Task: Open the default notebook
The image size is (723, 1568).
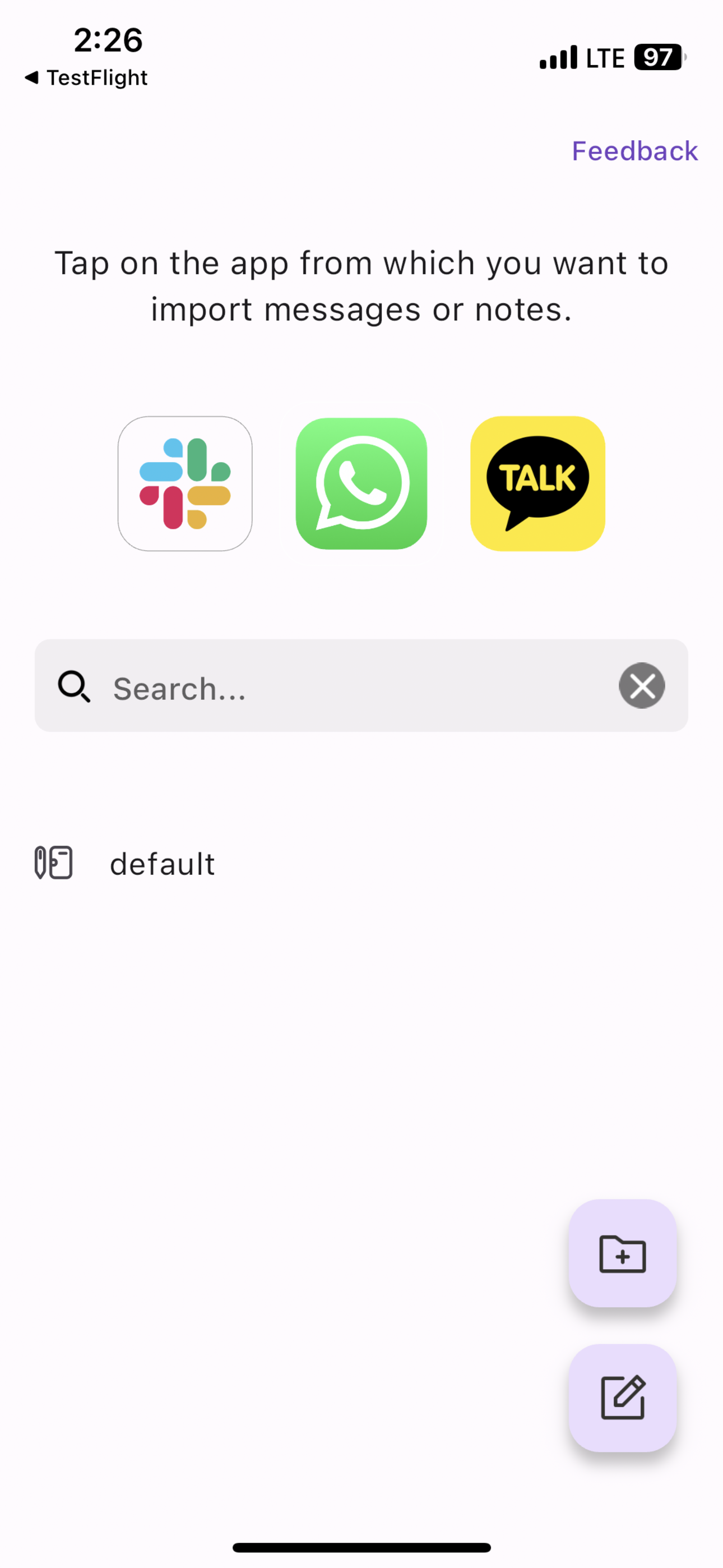Action: pyautogui.click(x=162, y=863)
